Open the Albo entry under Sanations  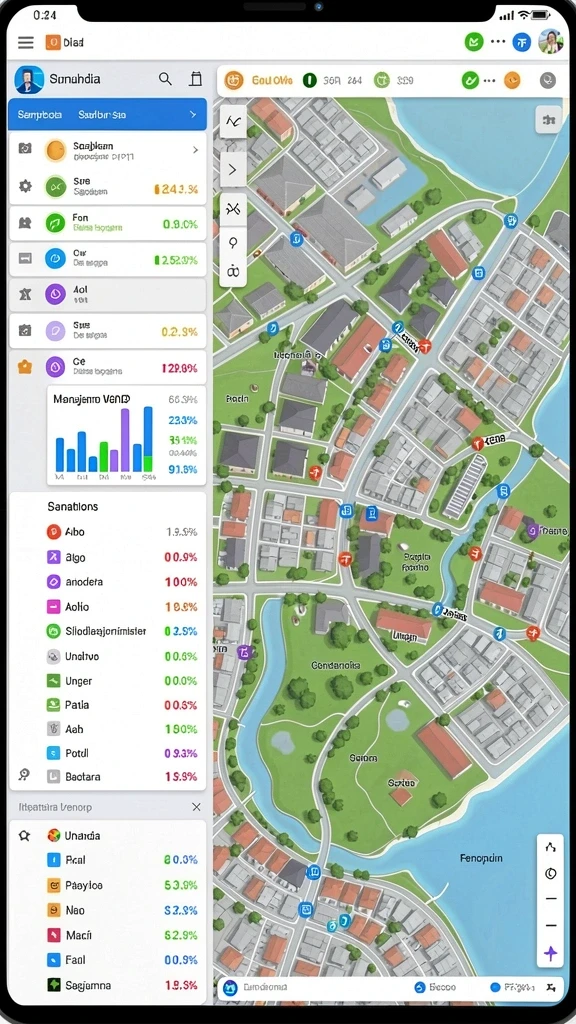pyautogui.click(x=108, y=532)
